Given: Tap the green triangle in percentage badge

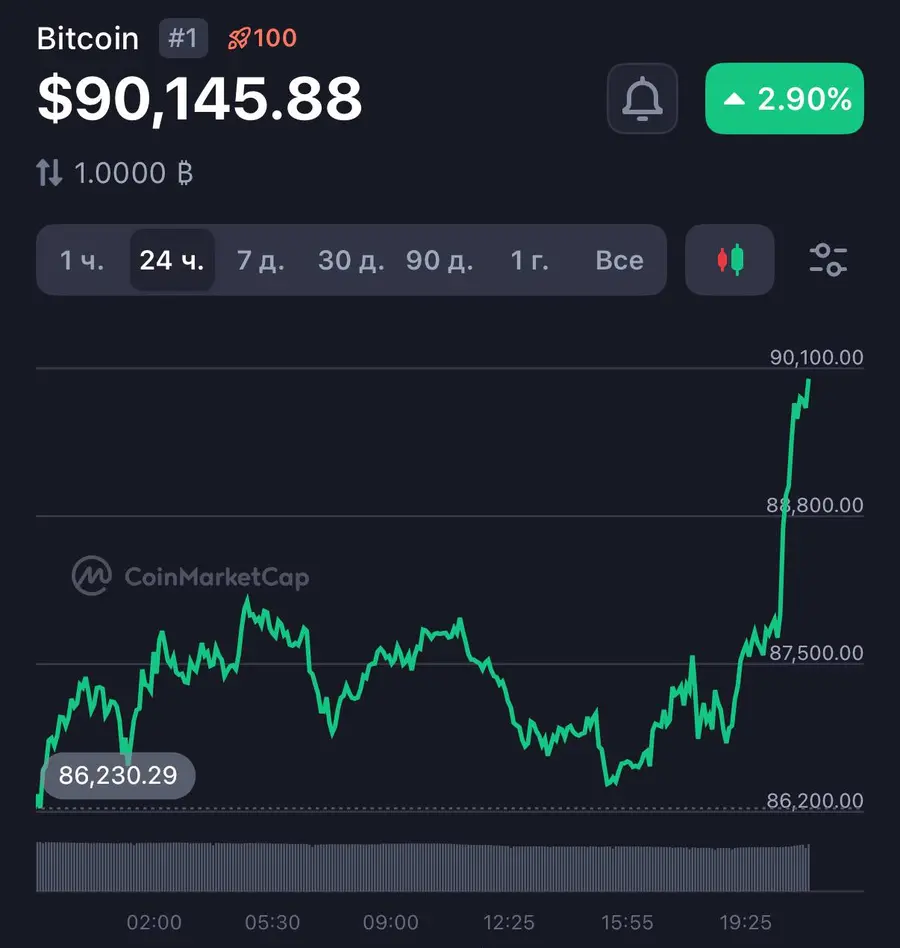Looking at the screenshot, I should pos(737,98).
